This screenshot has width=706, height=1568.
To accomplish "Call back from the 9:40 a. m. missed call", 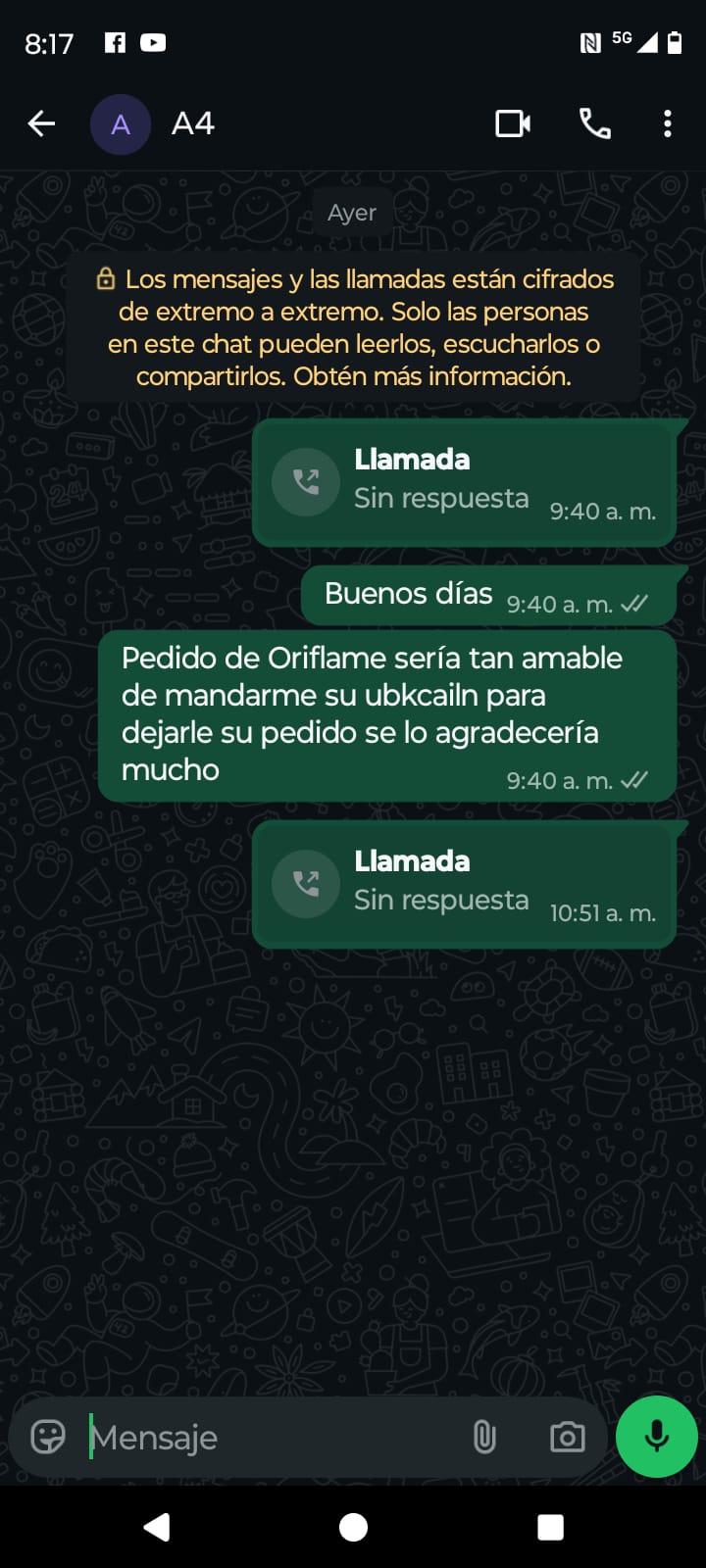I will tap(306, 482).
